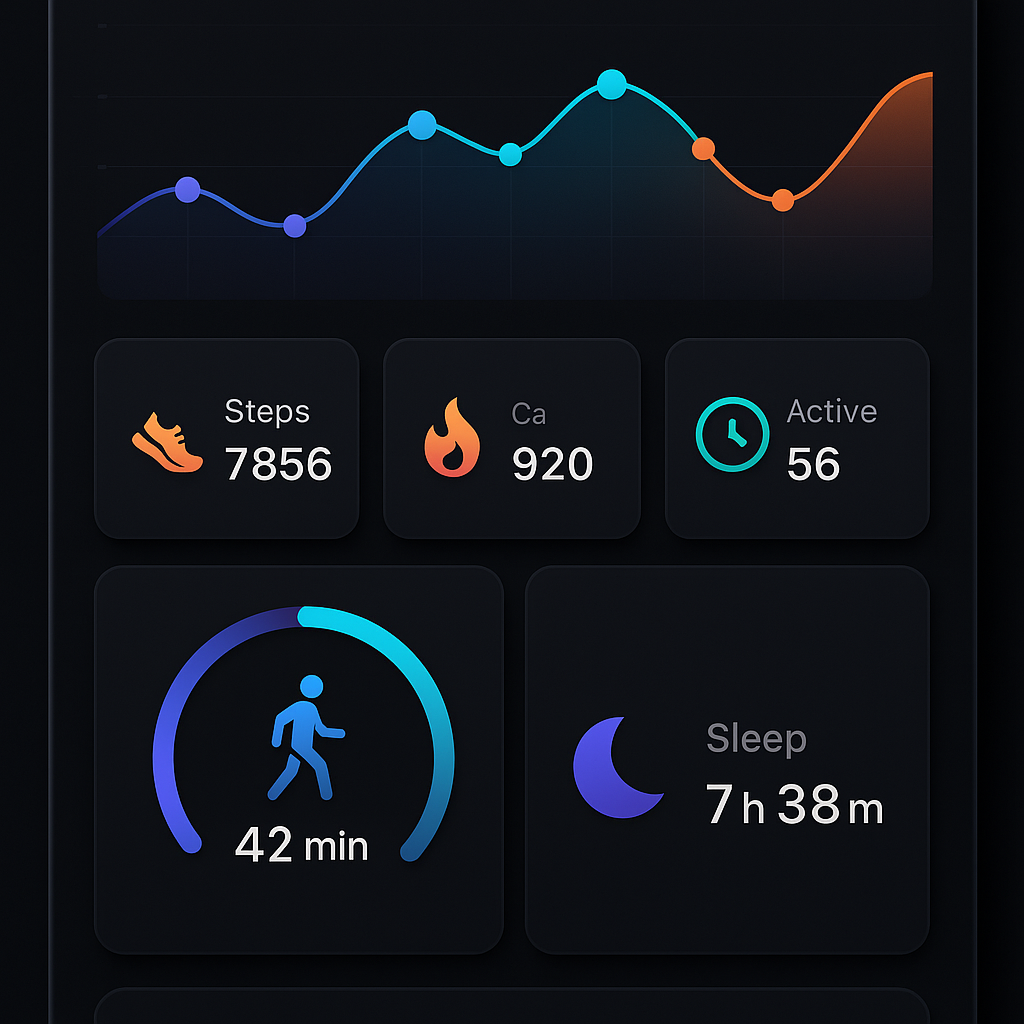Select the lowest orange data point on chart
The image size is (1024, 1024).
[x=782, y=200]
